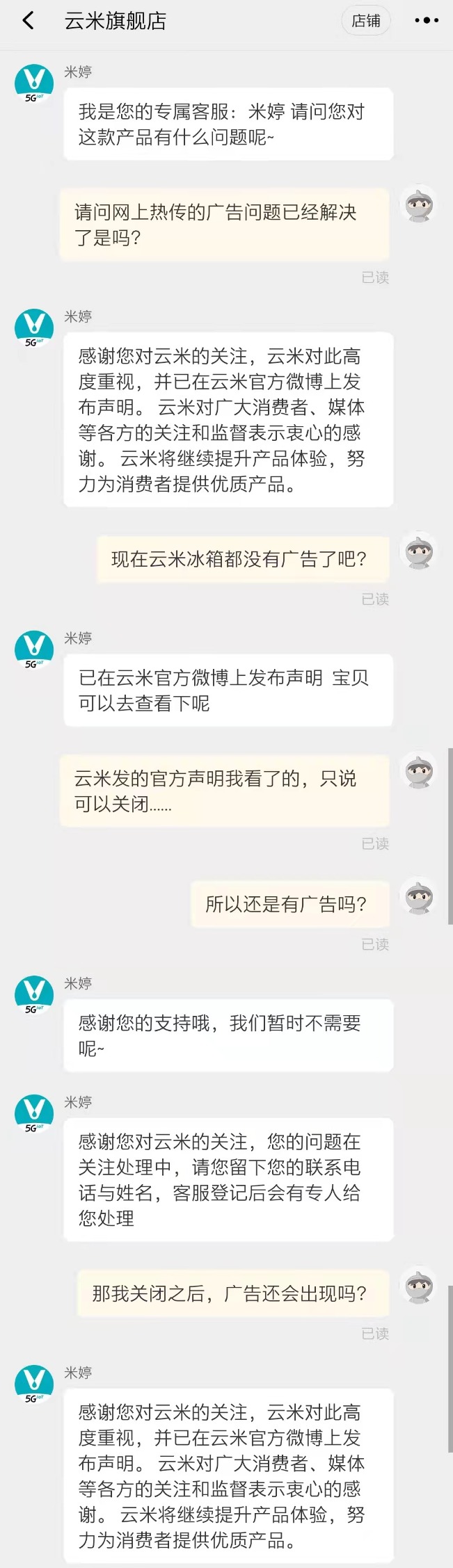Open the three-dot overflow menu
This screenshot has width=453, height=1568.
click(x=426, y=21)
